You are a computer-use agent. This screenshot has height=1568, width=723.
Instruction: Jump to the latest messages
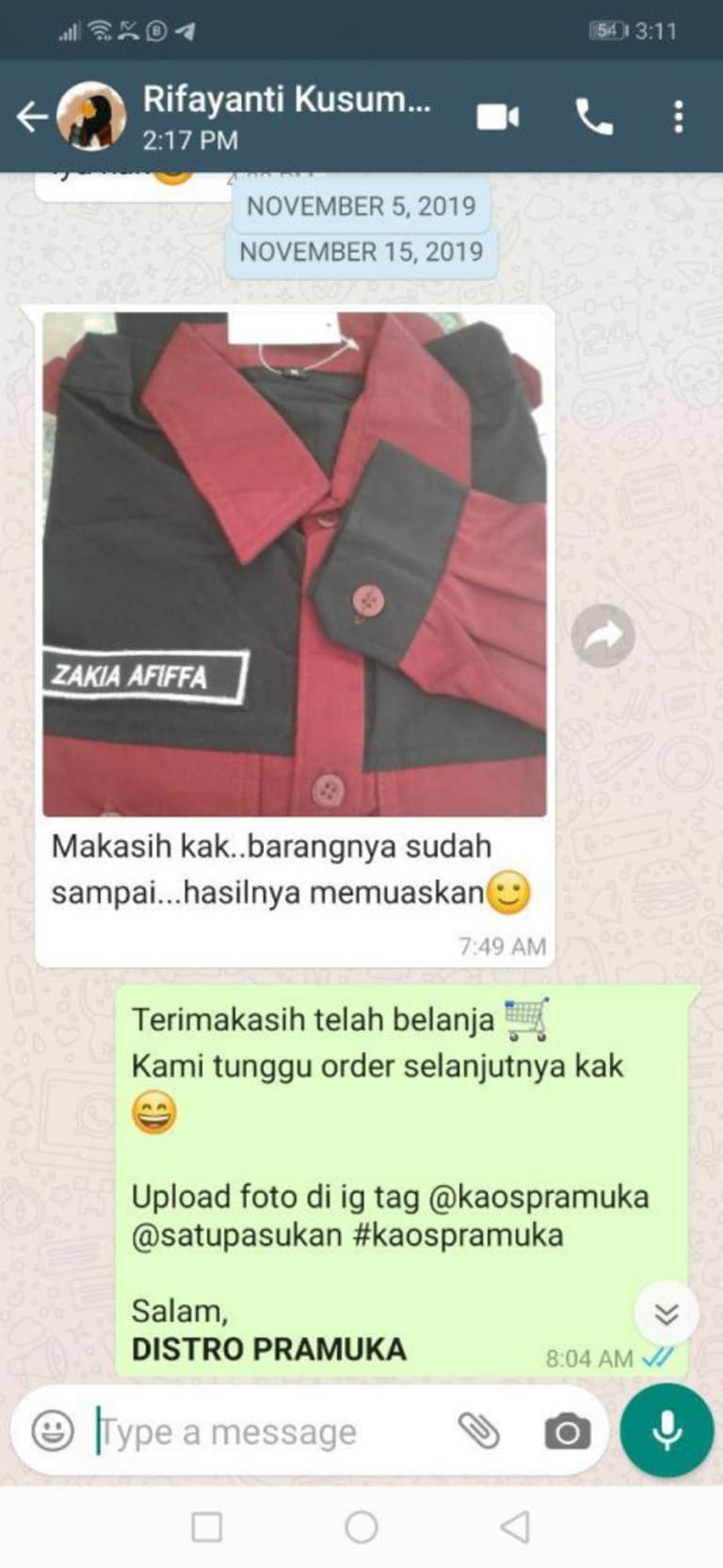[666, 1314]
